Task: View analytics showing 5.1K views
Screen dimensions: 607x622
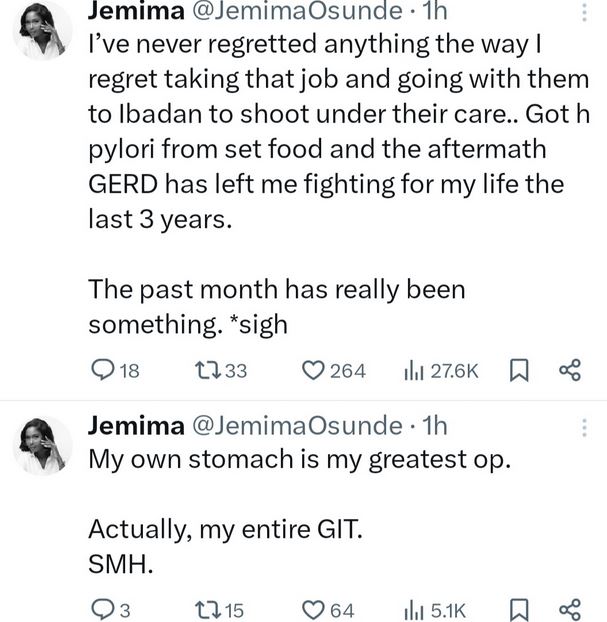Action: [x=415, y=609]
